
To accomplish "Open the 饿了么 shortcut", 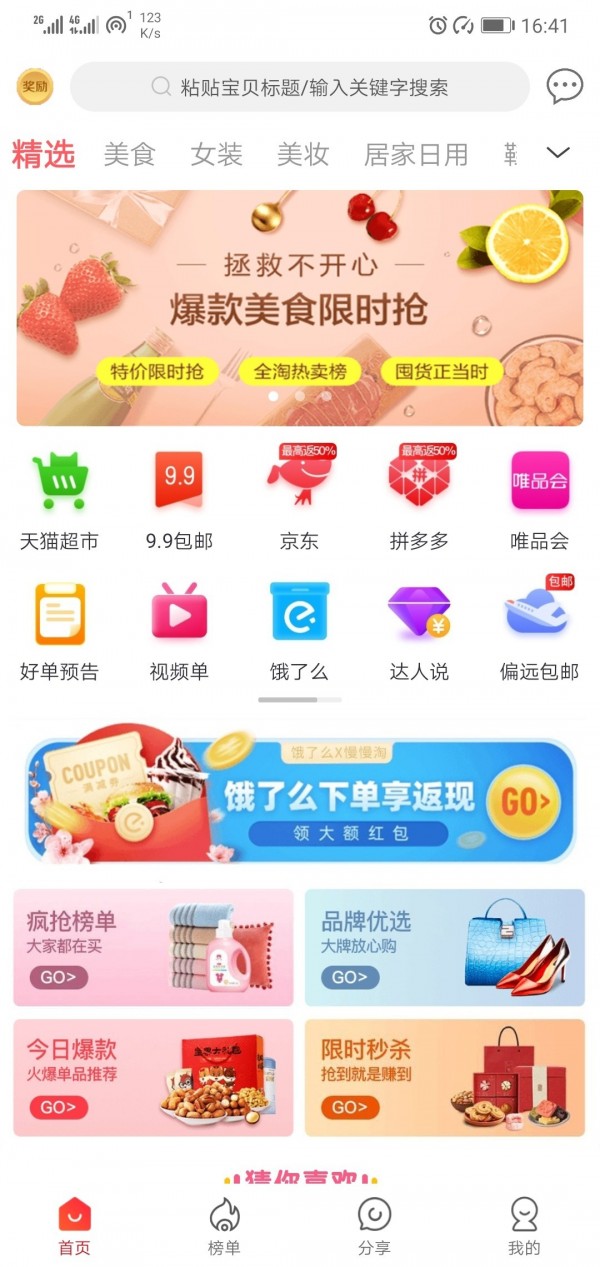I will tap(299, 628).
